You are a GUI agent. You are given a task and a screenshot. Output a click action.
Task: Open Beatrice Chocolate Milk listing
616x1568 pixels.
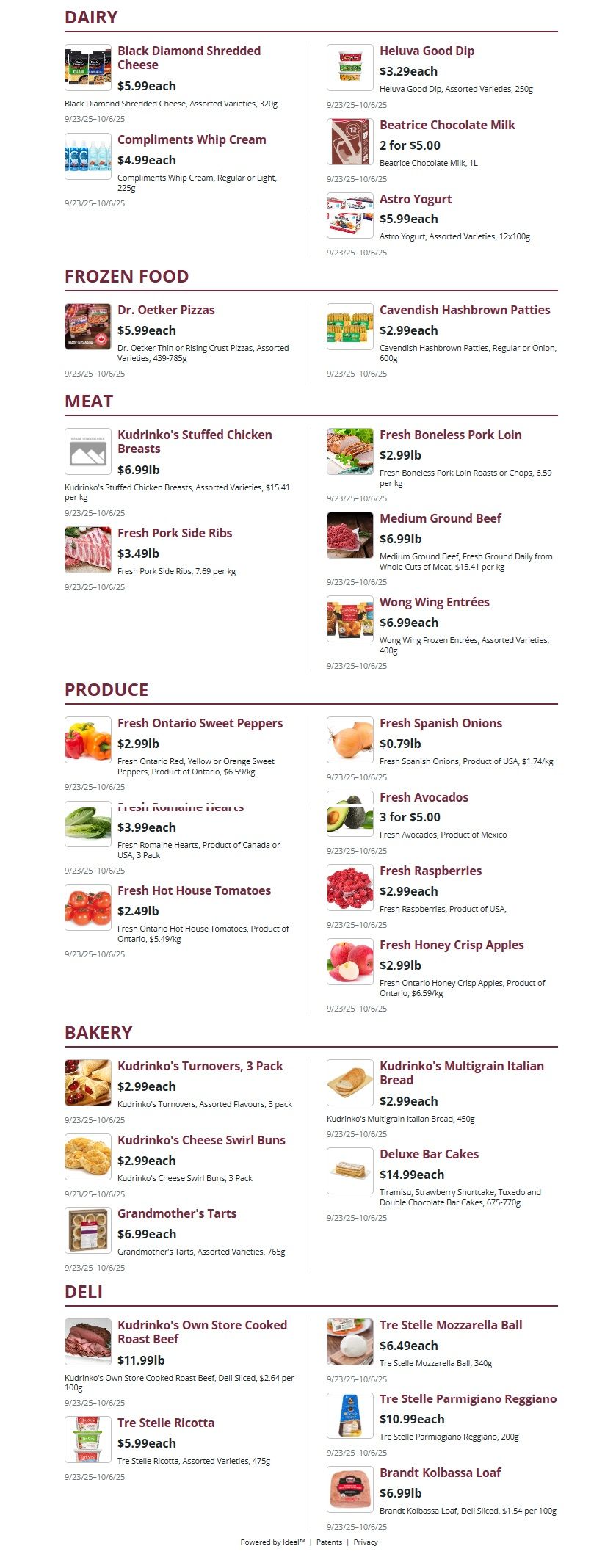tap(447, 125)
